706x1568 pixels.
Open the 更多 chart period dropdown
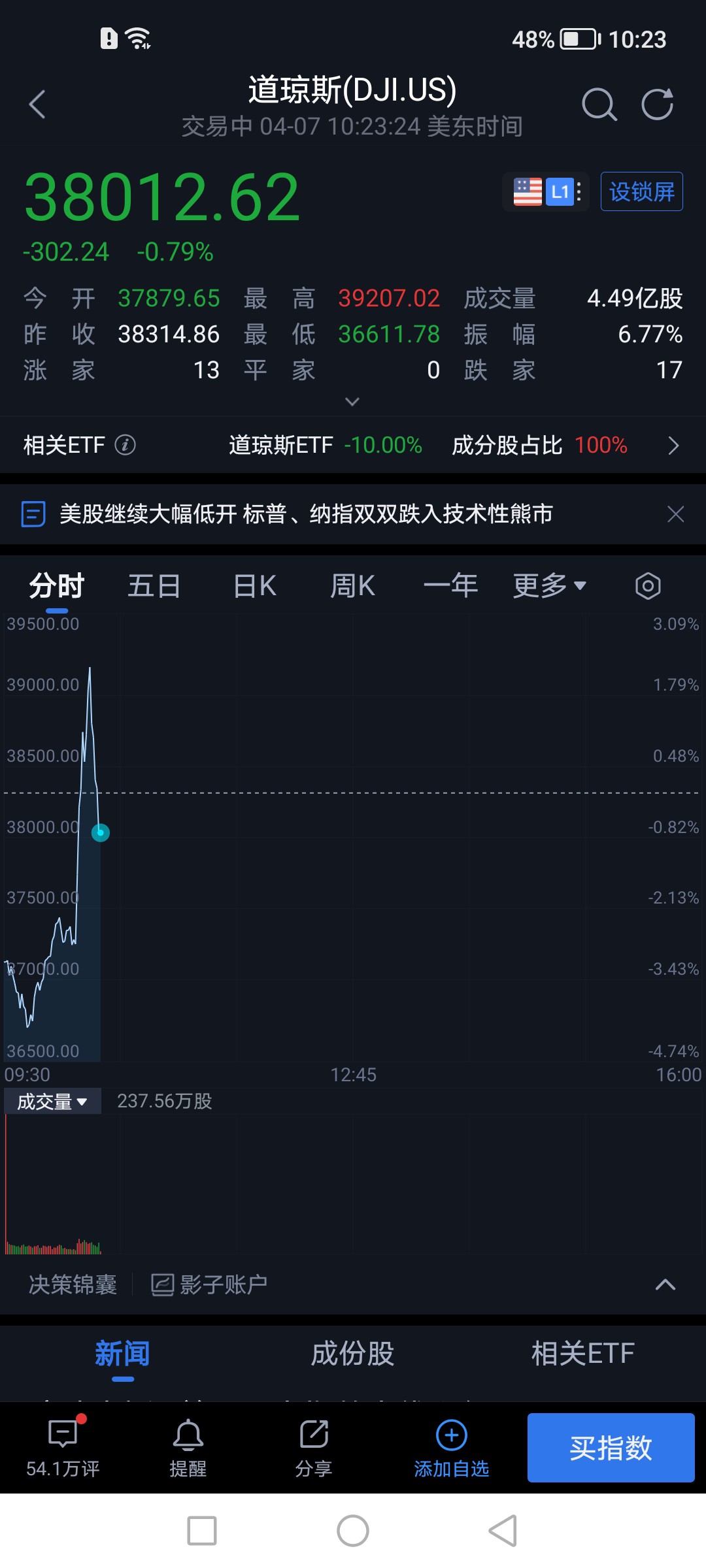click(x=549, y=586)
